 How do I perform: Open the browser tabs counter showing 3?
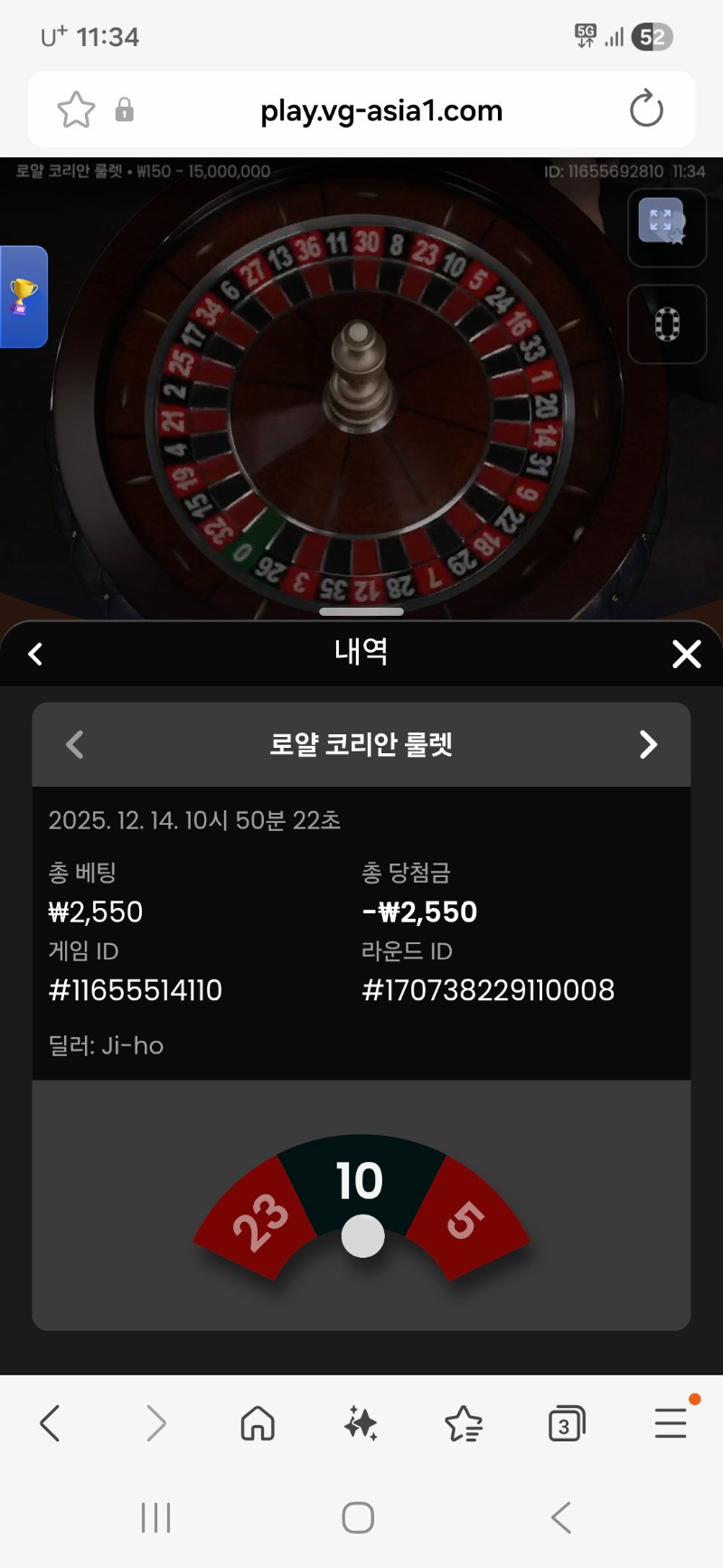(x=567, y=1422)
